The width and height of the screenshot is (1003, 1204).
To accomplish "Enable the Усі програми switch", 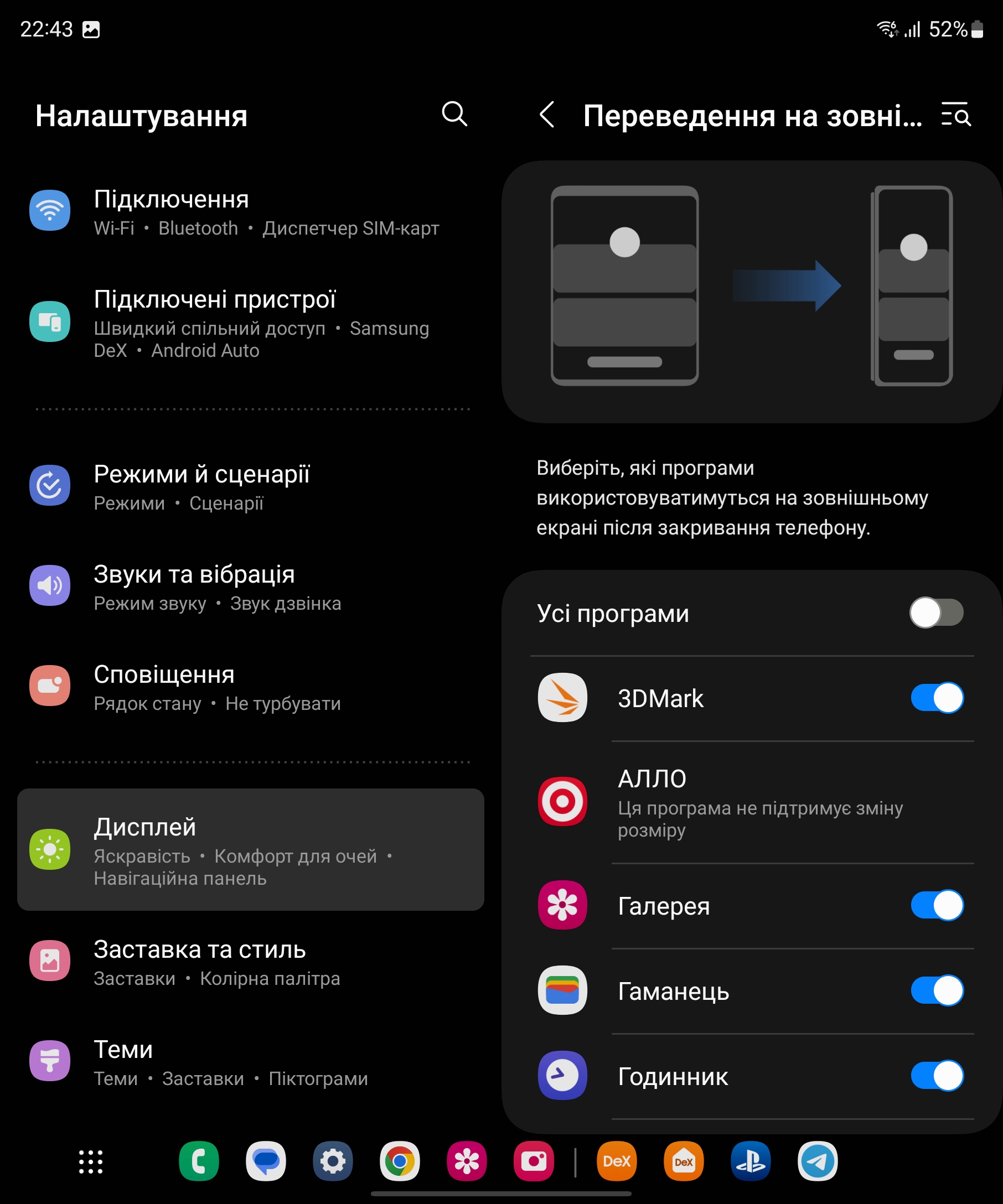I will [936, 613].
